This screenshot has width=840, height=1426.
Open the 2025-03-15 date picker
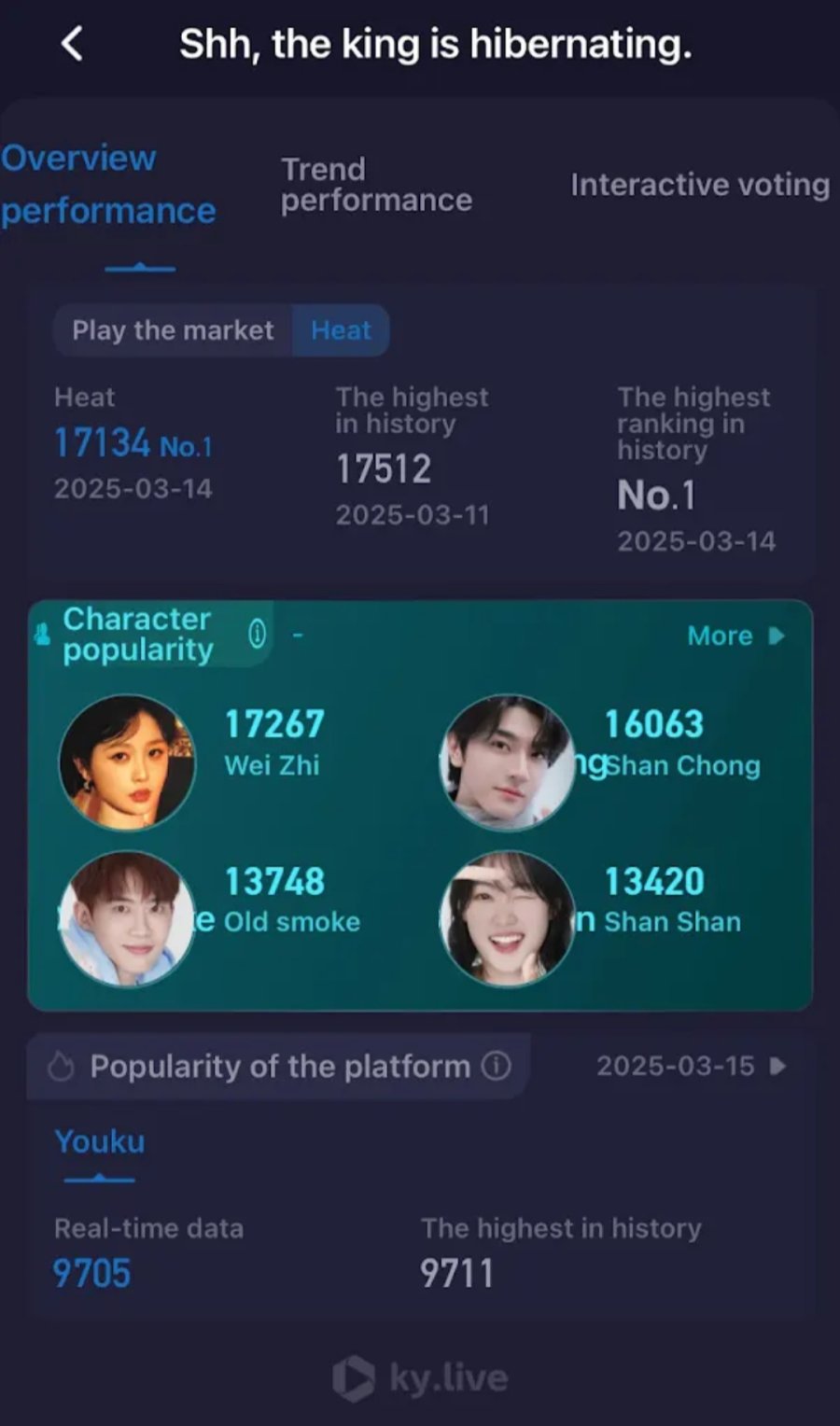click(691, 1066)
